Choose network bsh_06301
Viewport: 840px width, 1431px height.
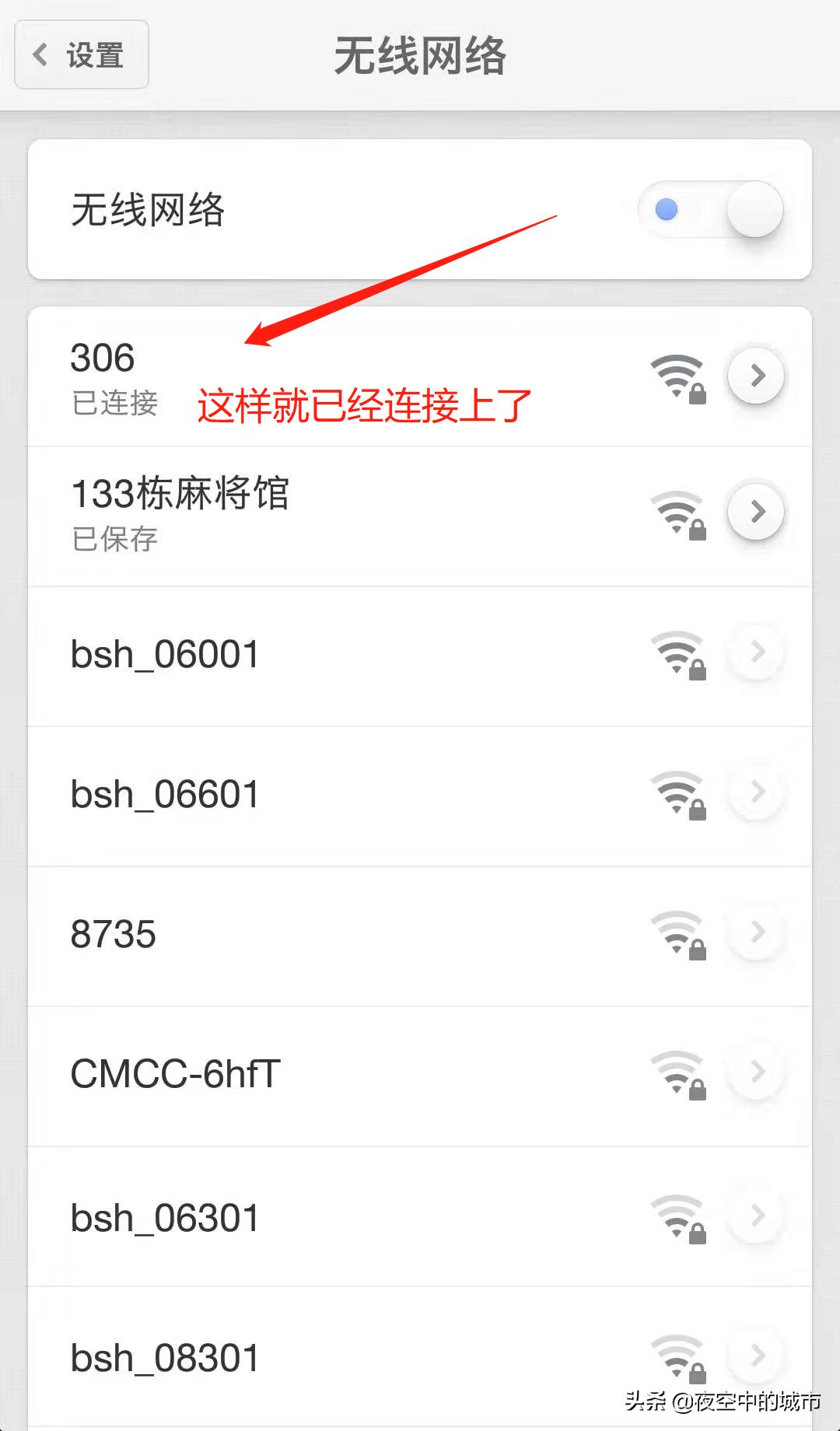pos(420,1216)
